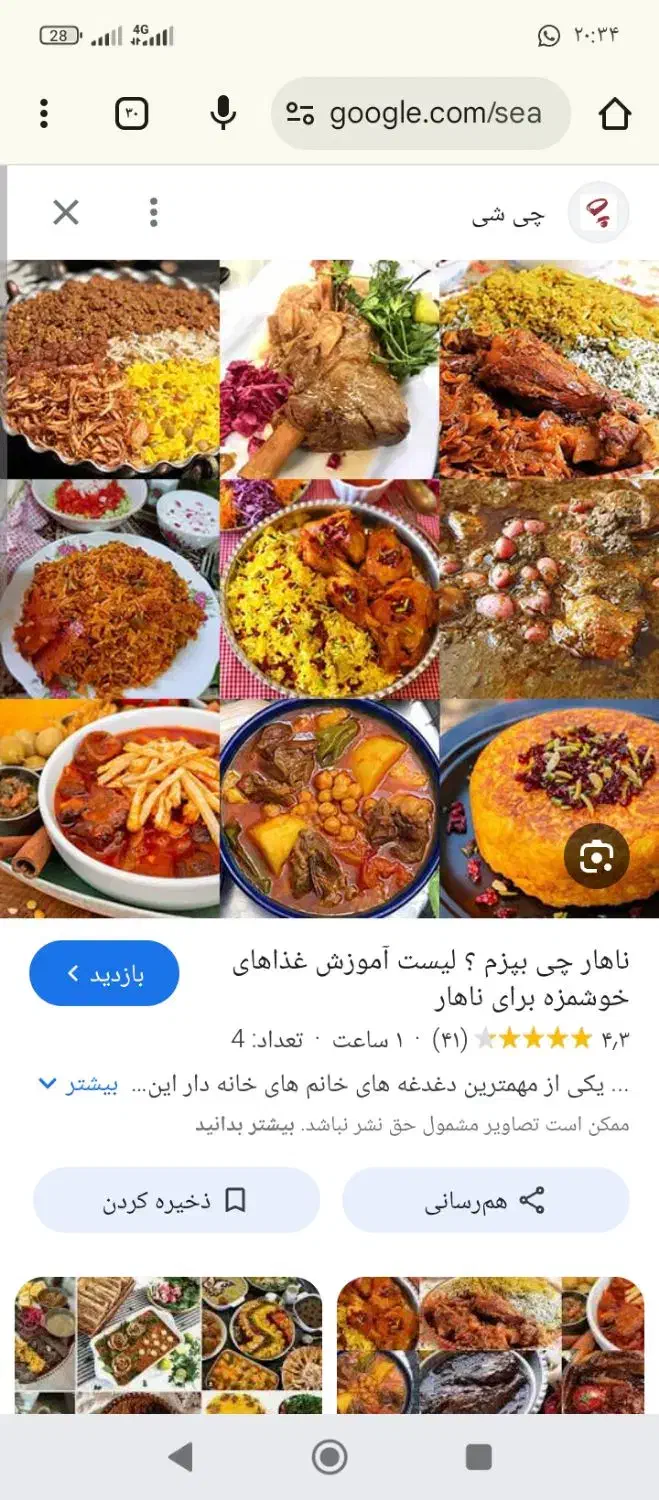Open the main food collage image

coord(330,588)
